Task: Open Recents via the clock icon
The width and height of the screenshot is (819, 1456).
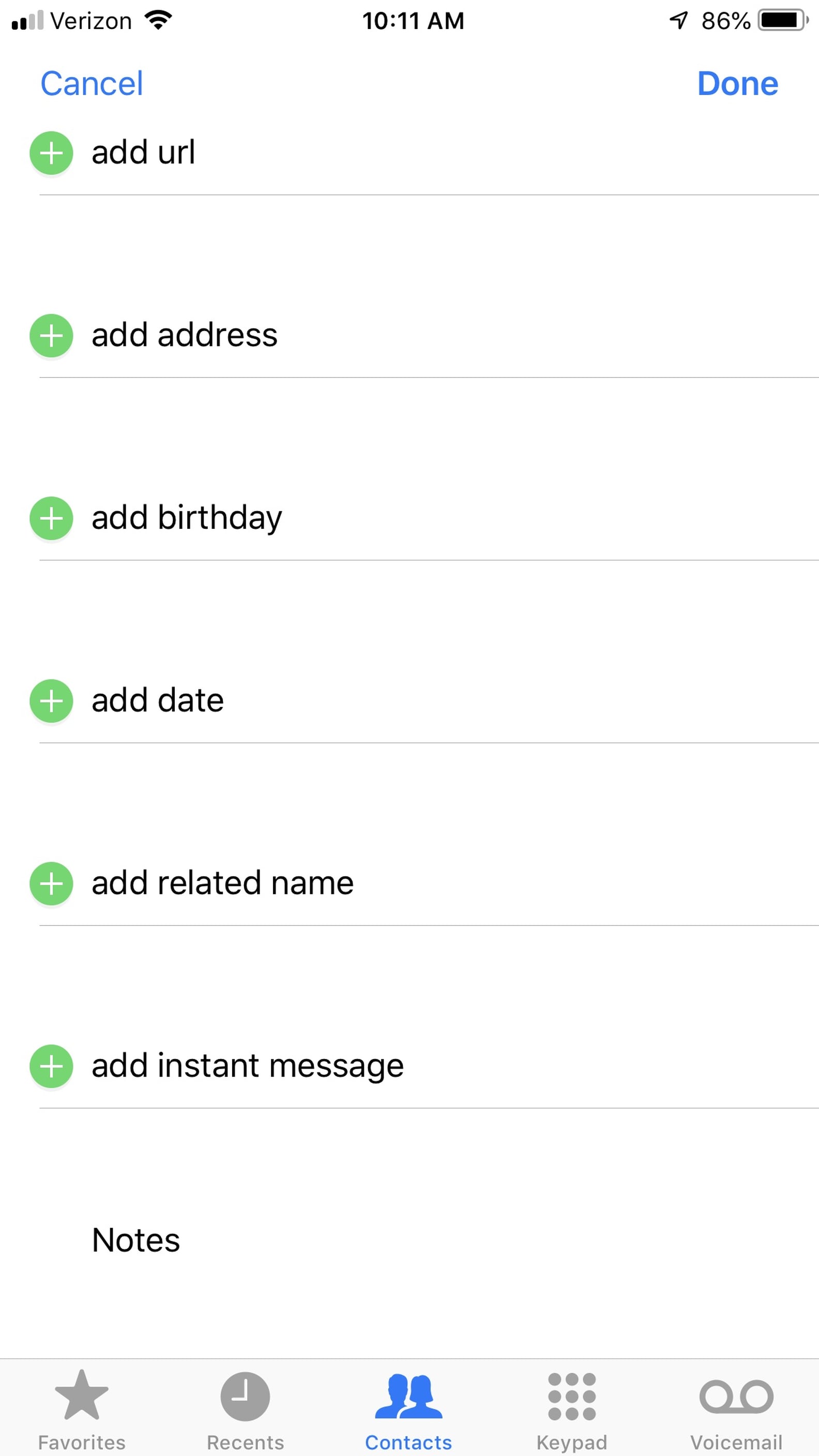Action: [245, 1396]
